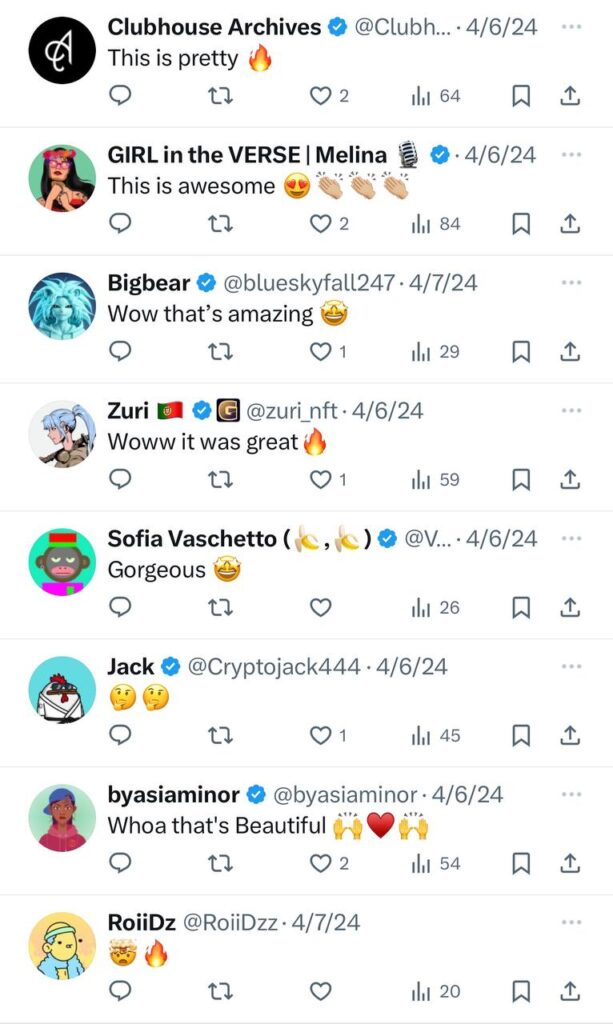
Task: Like byasiaminor's reply
Action: pyautogui.click(x=320, y=863)
